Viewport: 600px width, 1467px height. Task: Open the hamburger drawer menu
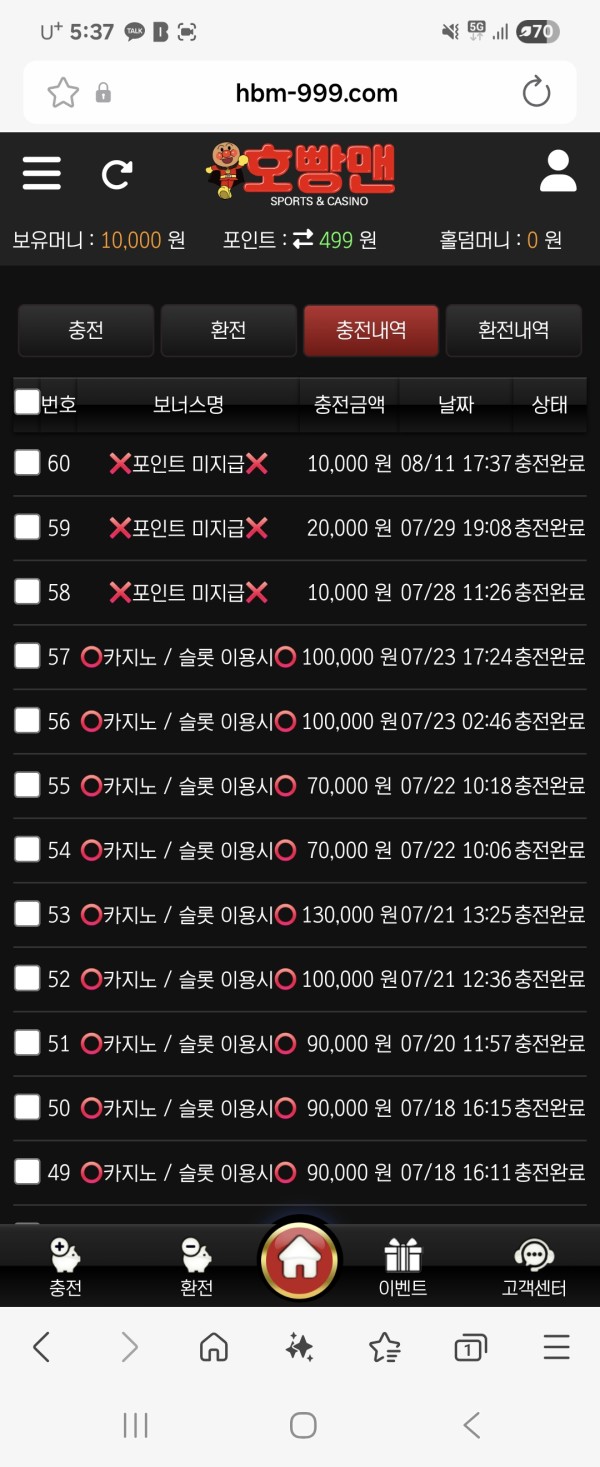click(41, 174)
